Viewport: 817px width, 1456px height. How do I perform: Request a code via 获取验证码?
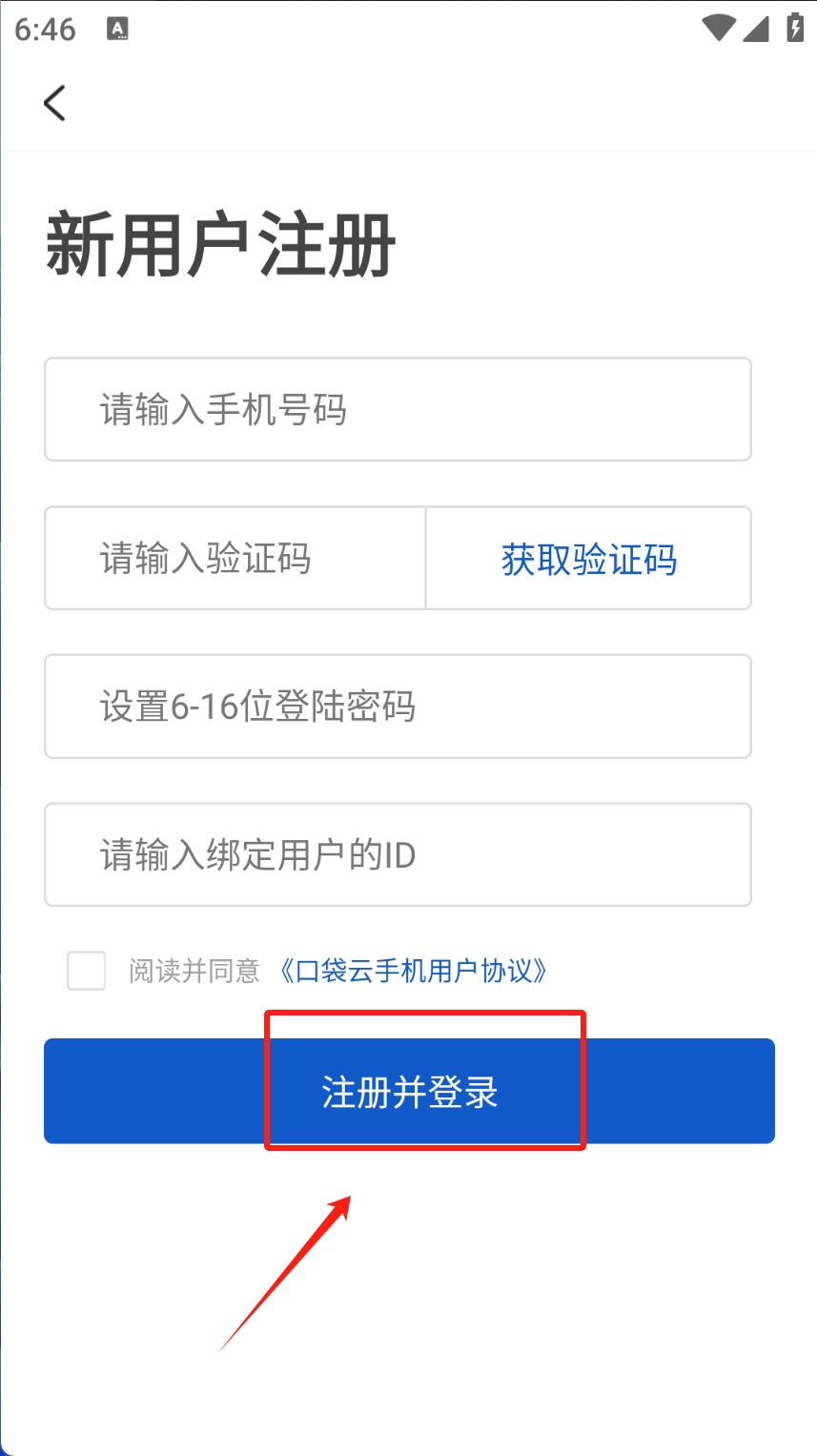pos(588,559)
